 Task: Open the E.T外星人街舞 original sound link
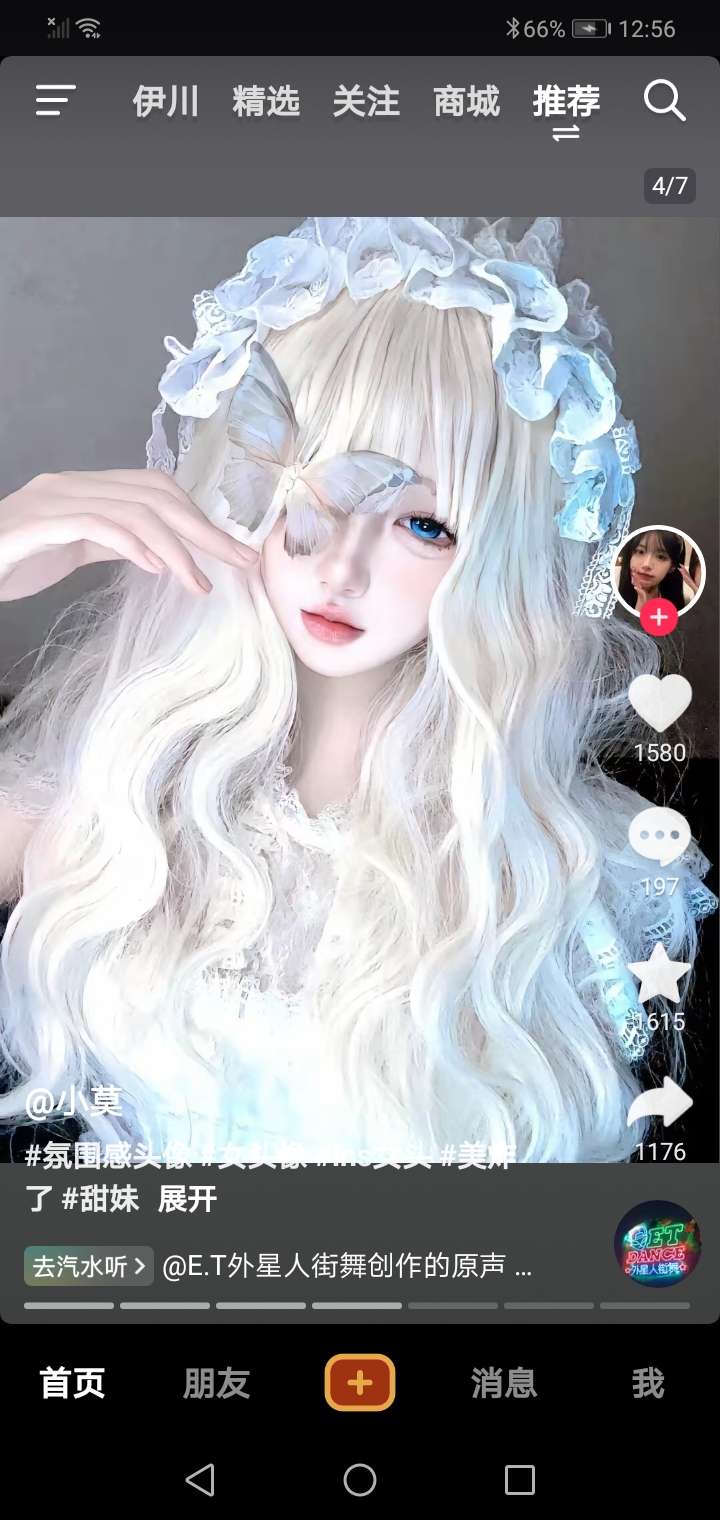[x=347, y=1267]
